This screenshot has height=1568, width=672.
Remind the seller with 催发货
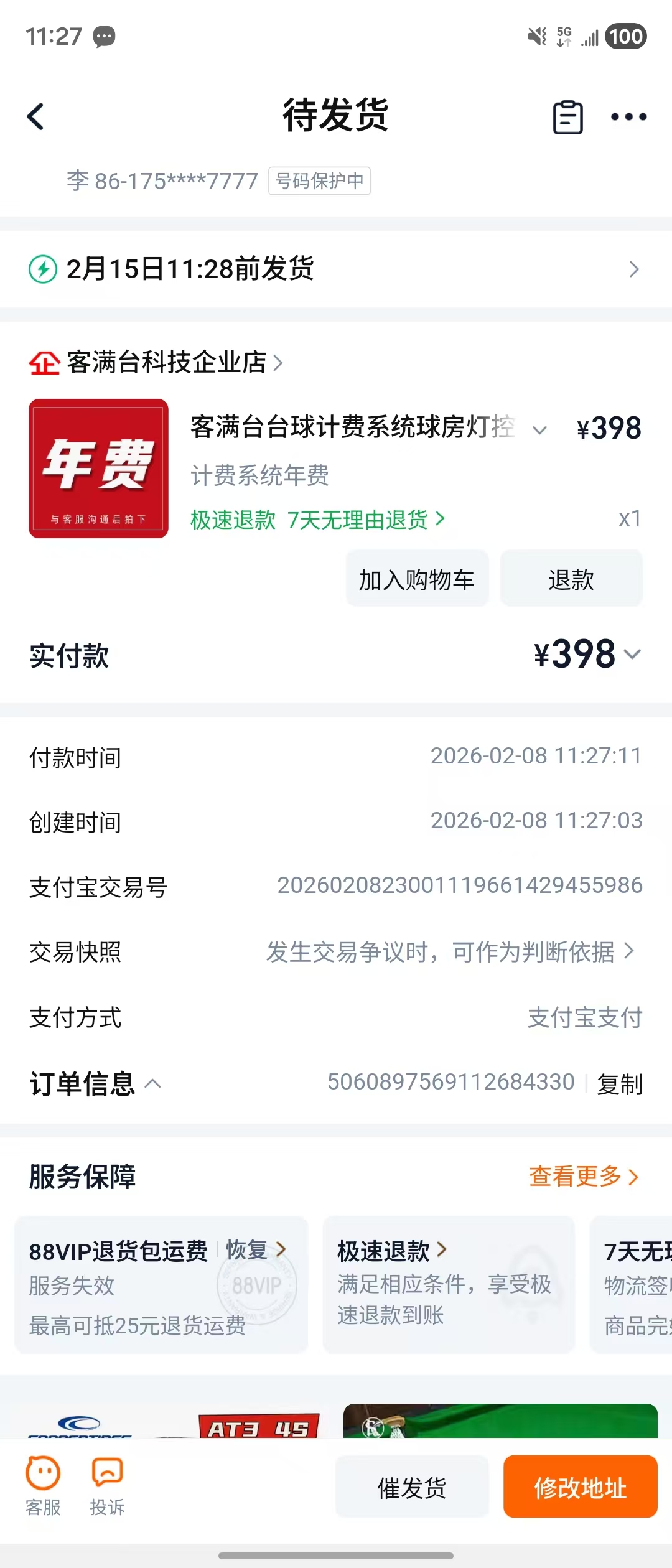[412, 1488]
